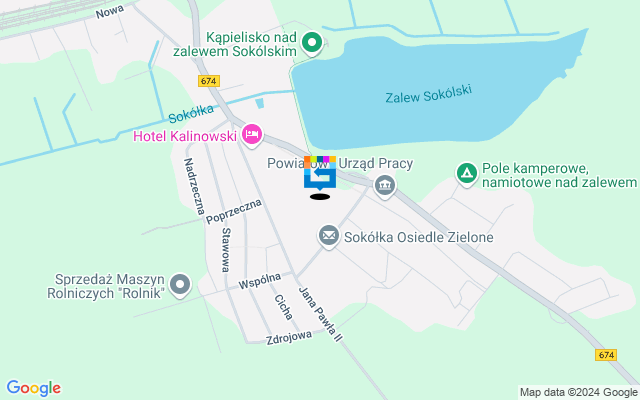The height and width of the screenshot is (400, 640).
Task: Tap the Sprzedaż Maszyn Rolniczych "Rolnik" marker
Action: 180,285
